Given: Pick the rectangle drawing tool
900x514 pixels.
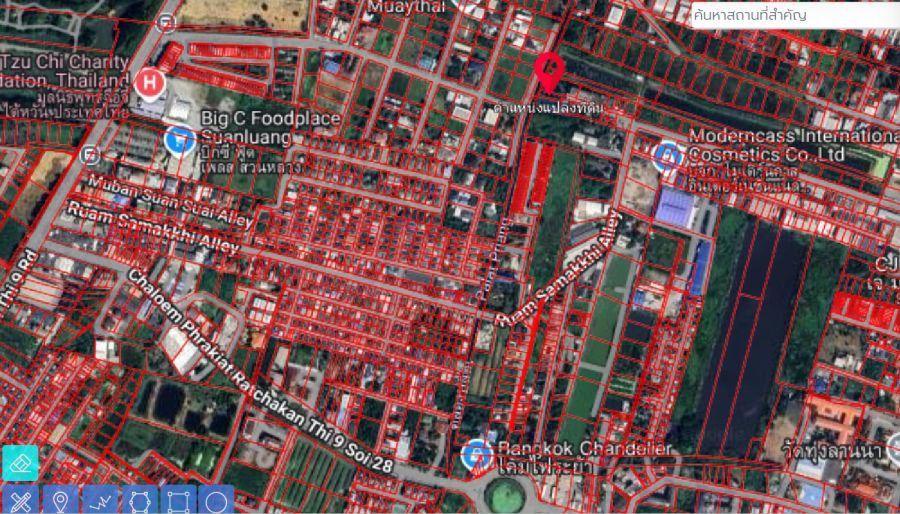Looking at the screenshot, I should 177,500.
